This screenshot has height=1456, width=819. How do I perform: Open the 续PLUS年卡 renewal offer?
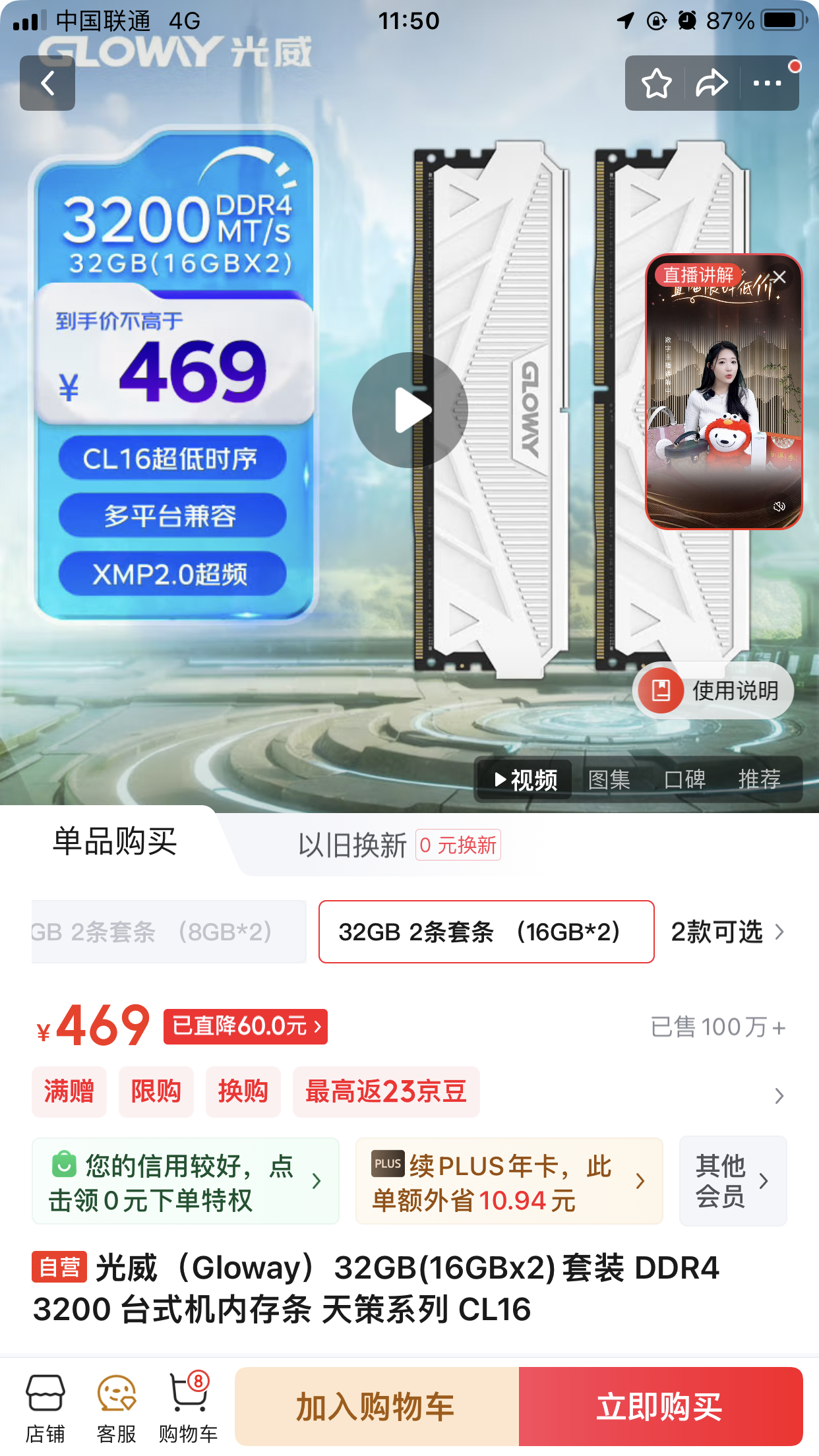508,1181
